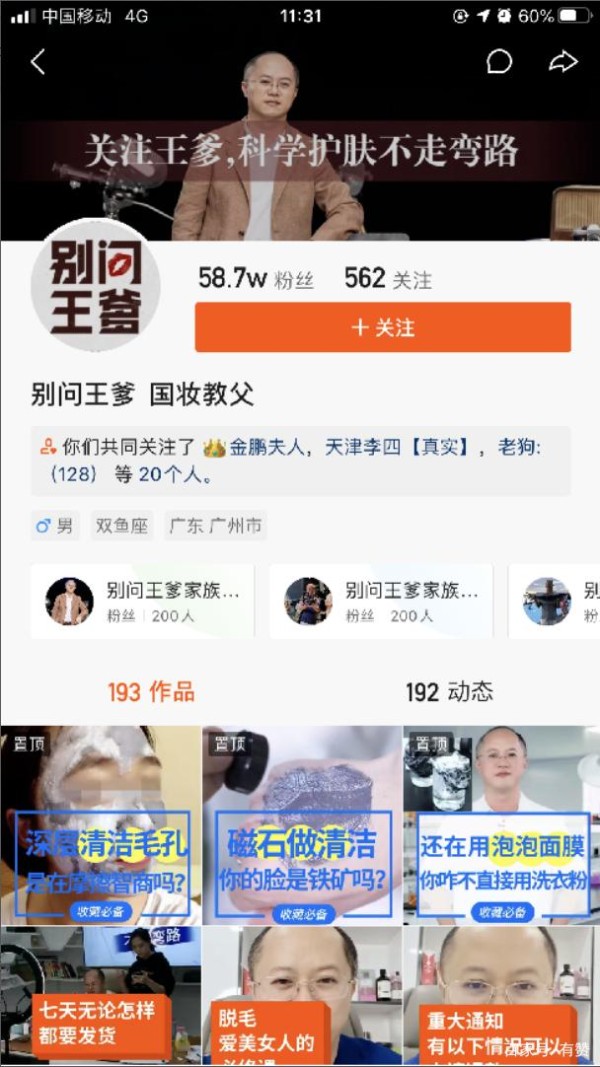Switch to the 192 动态 tab
The image size is (600, 1067).
(x=449, y=691)
